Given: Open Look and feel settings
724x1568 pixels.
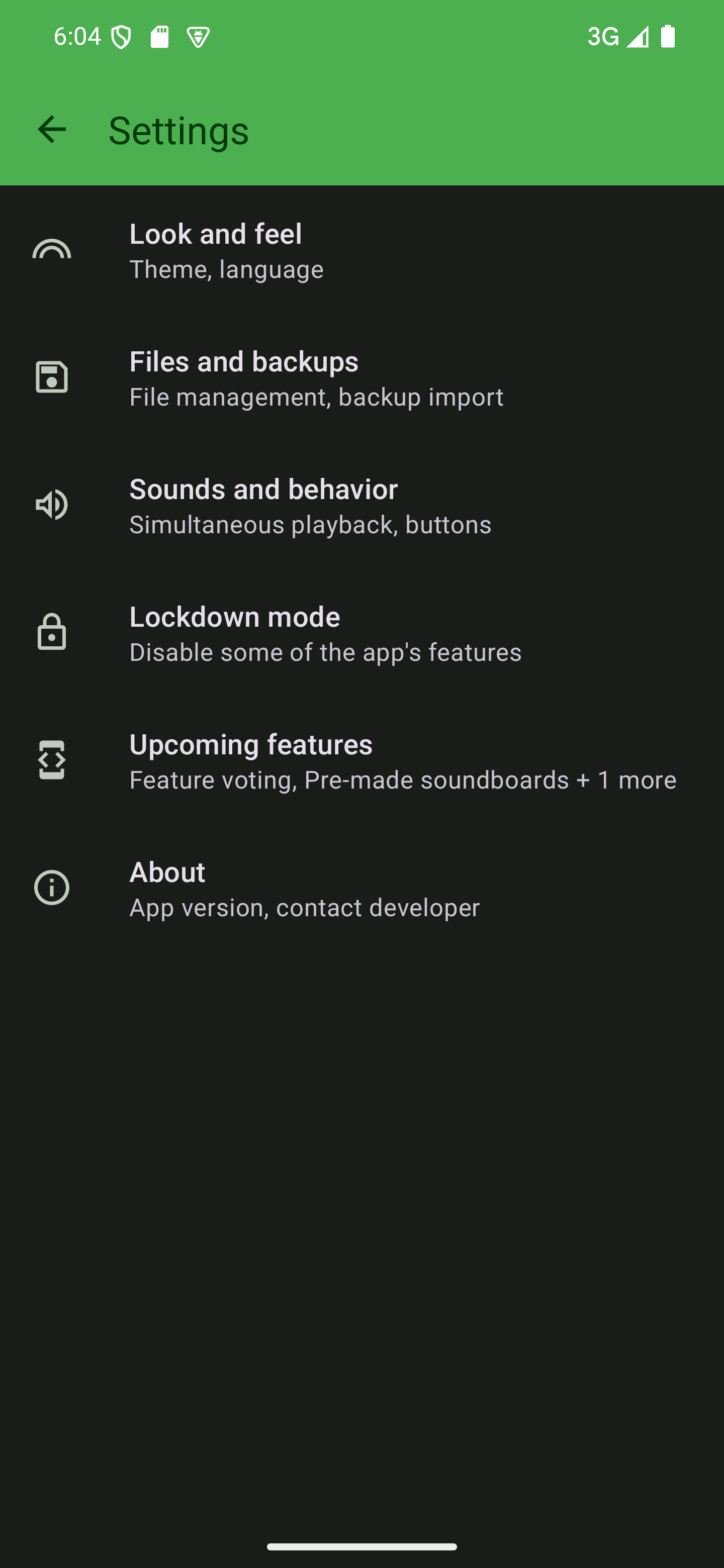Looking at the screenshot, I should pos(361,251).
